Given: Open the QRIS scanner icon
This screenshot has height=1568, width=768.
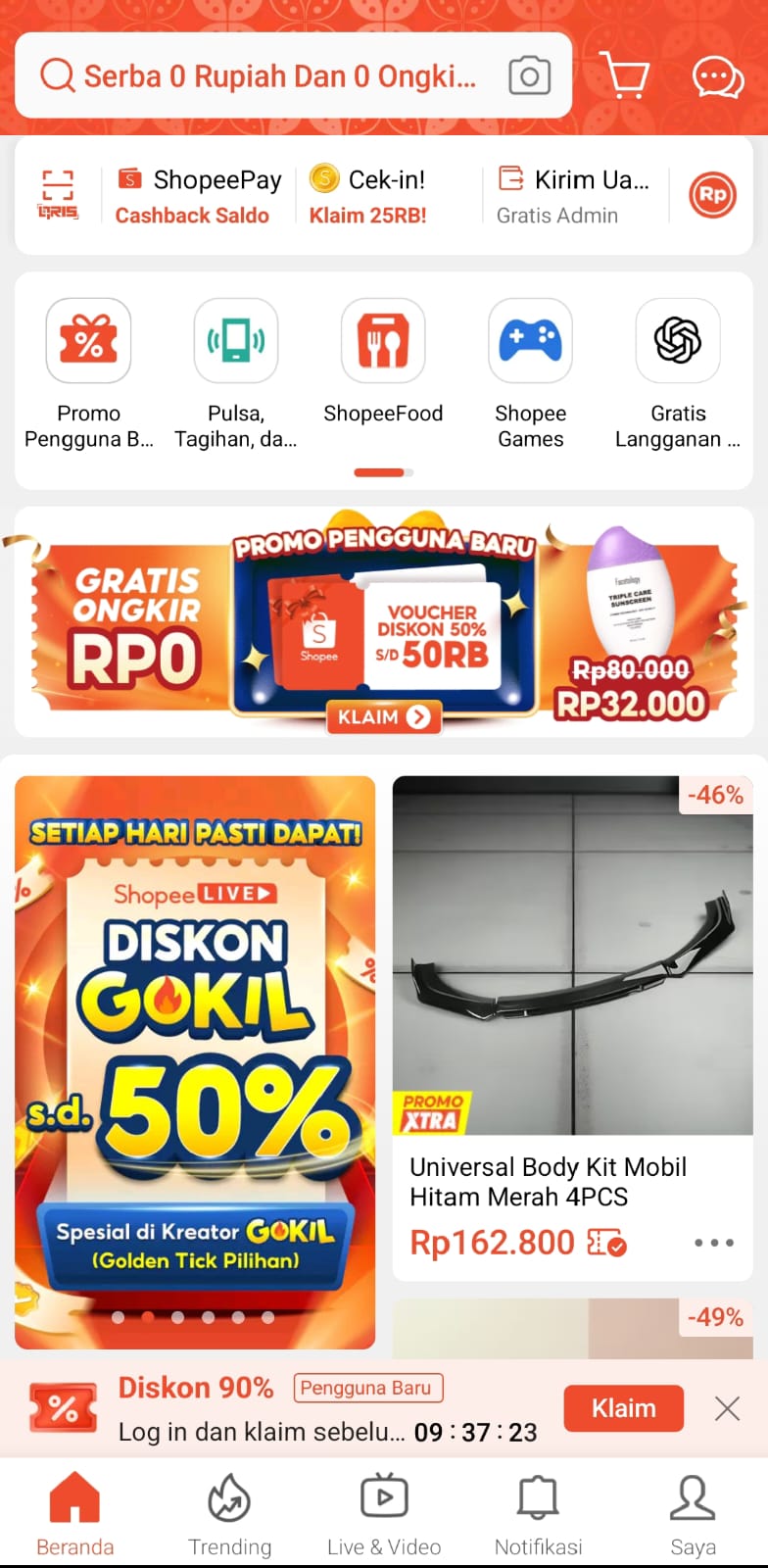Looking at the screenshot, I should [x=58, y=195].
